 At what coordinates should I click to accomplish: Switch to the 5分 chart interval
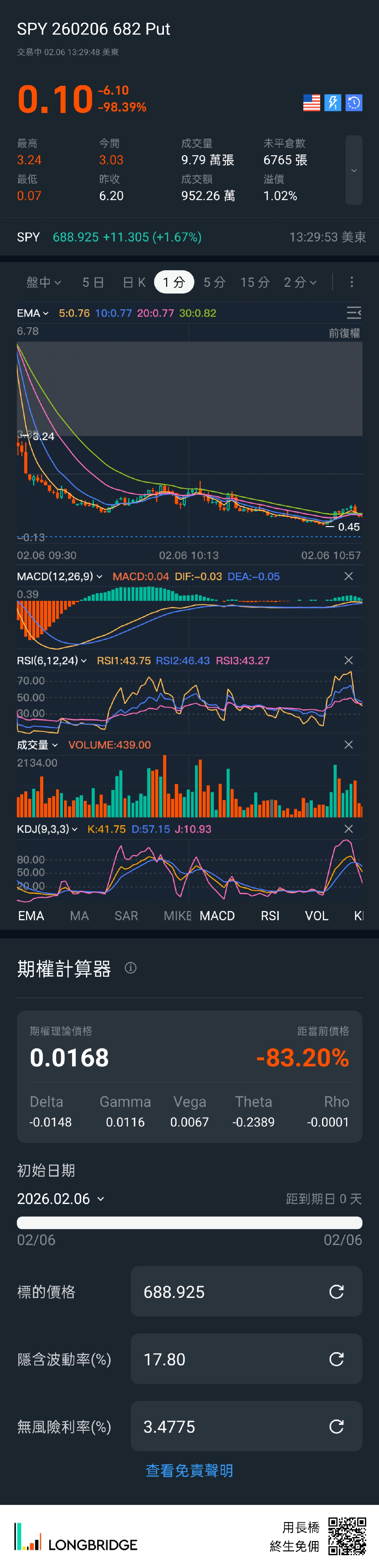pos(214,282)
